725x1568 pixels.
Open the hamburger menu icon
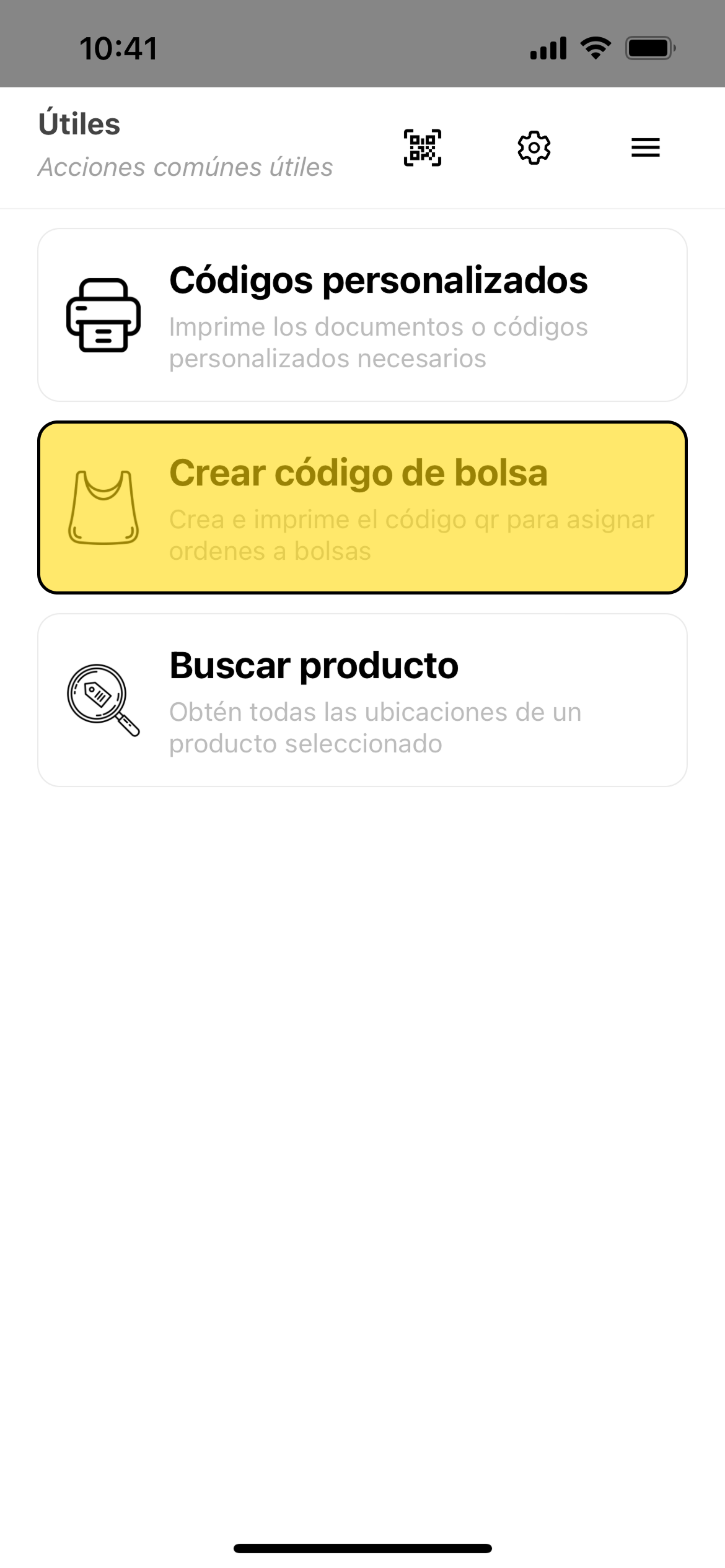click(x=644, y=147)
